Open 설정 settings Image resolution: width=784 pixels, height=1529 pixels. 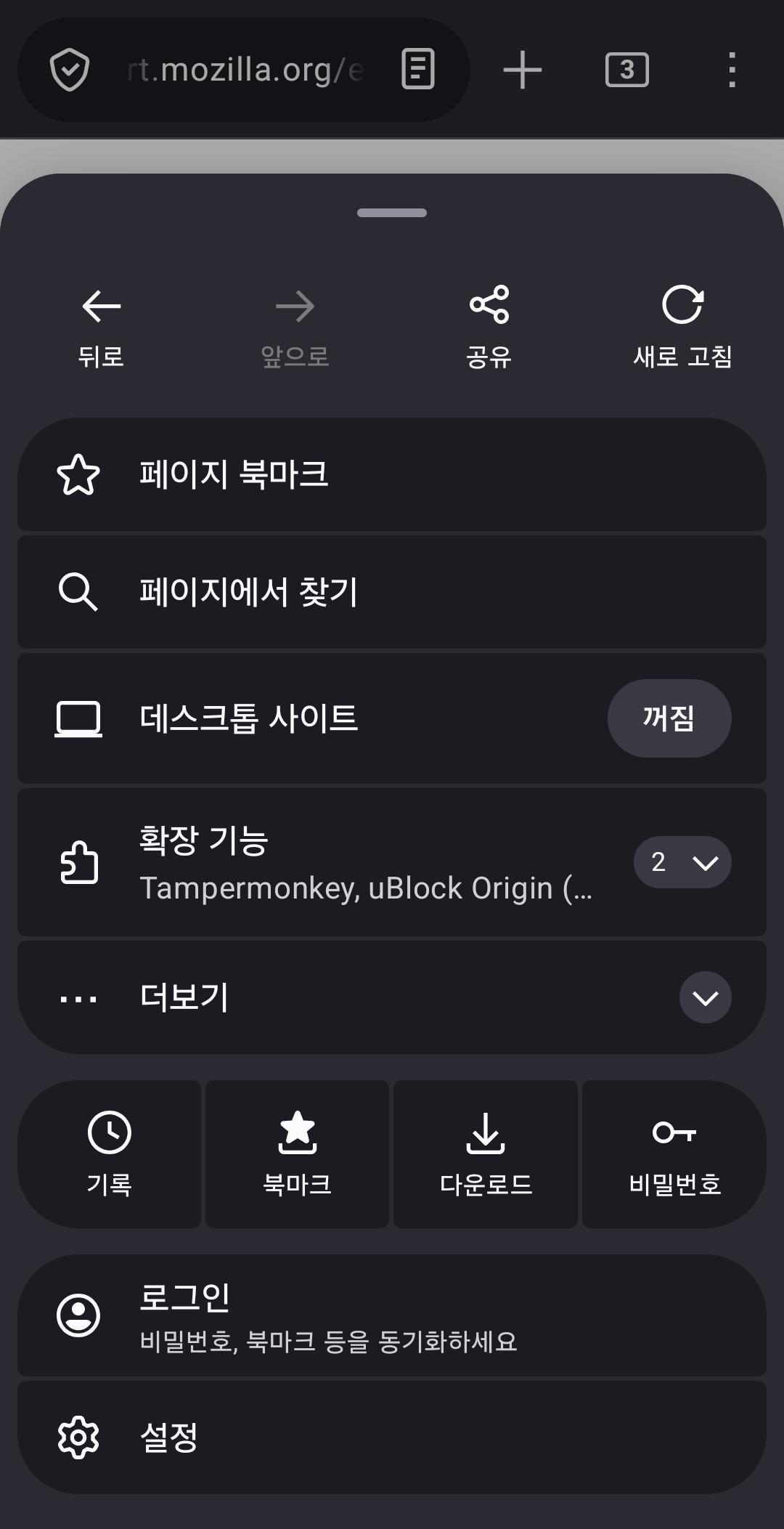pos(392,1437)
